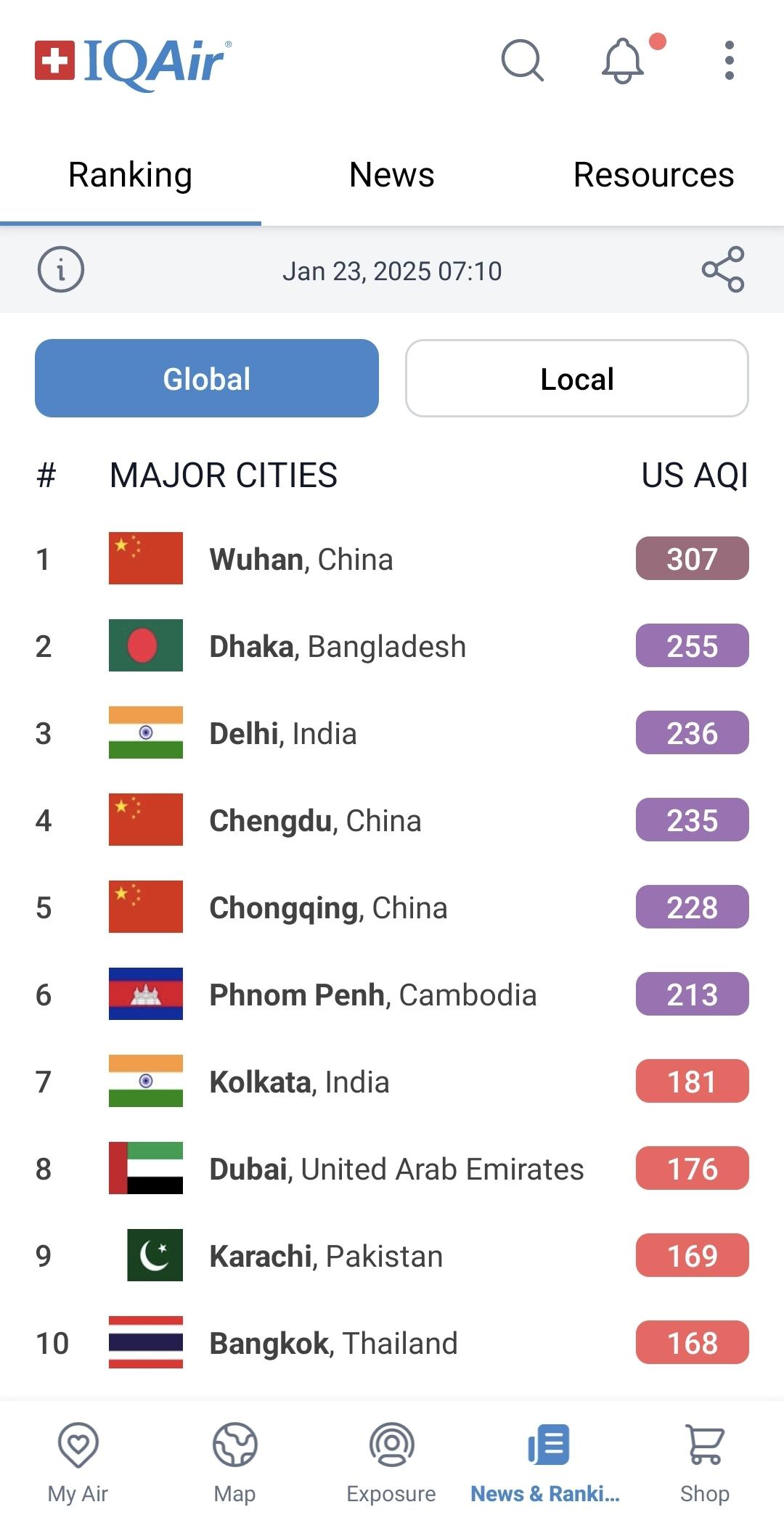Open Dhaka, Bangladesh air quality
784x1523 pixels.
pyautogui.click(x=392, y=646)
